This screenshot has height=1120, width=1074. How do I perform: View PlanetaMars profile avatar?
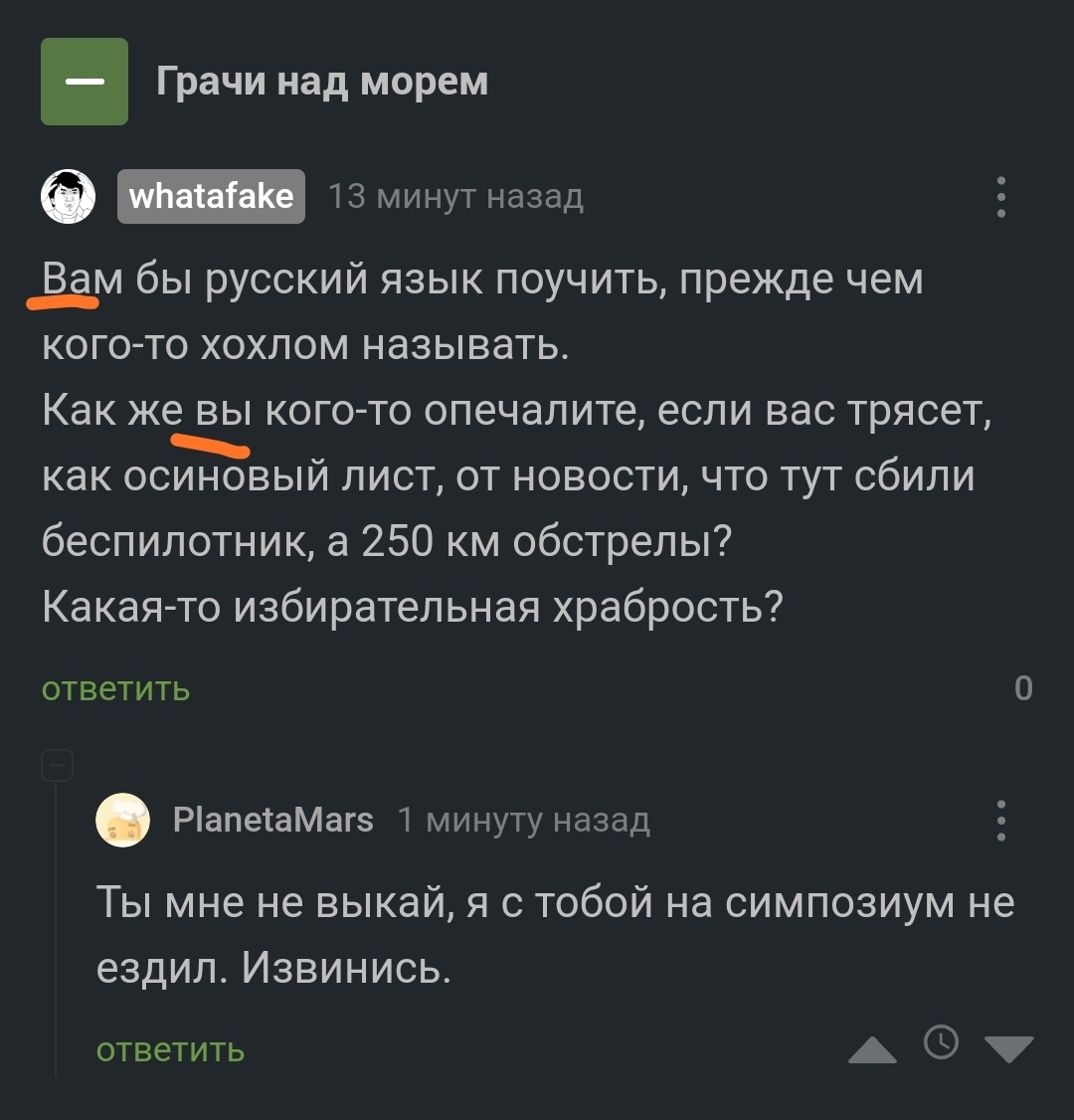click(122, 821)
